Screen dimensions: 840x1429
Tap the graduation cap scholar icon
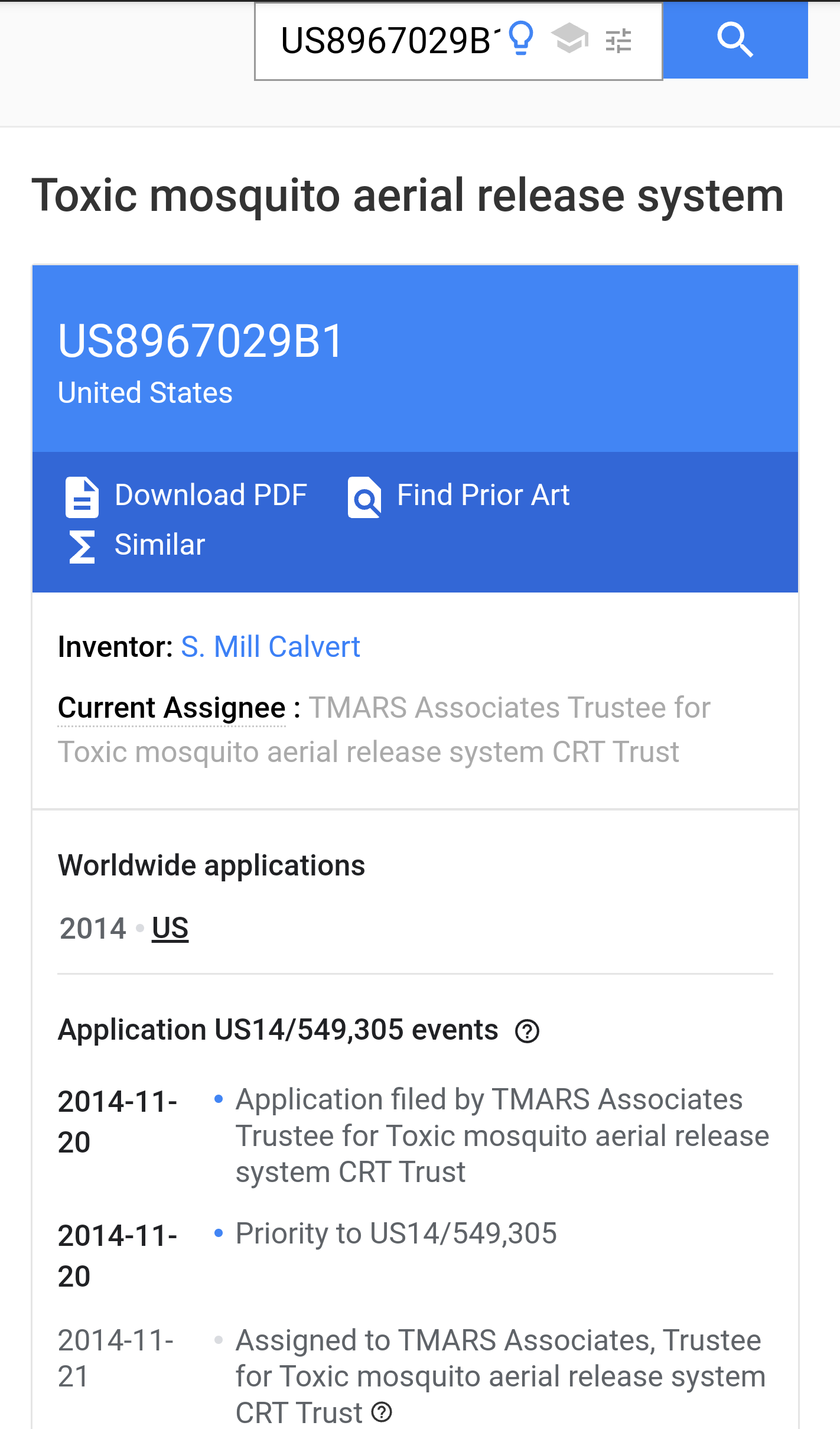[569, 39]
